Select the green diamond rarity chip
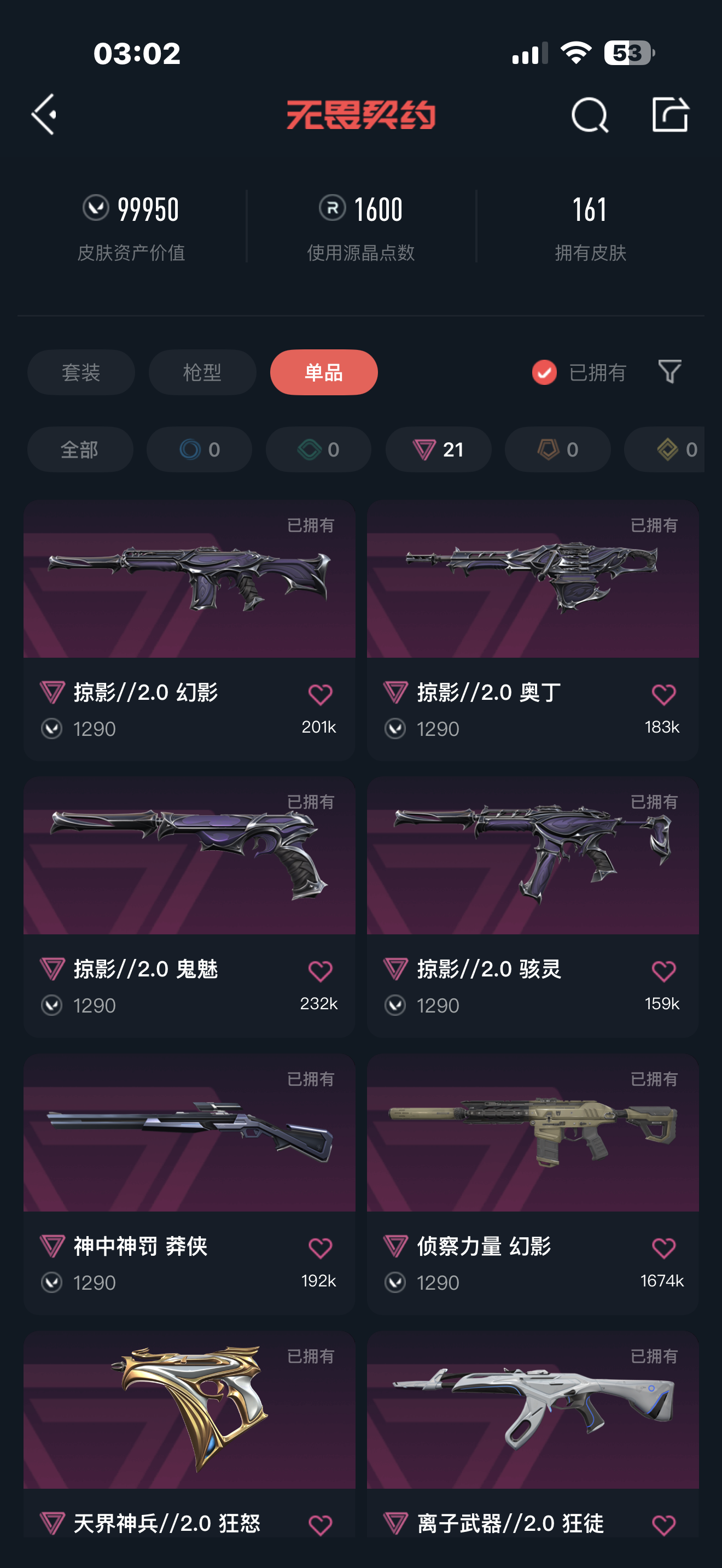Viewport: 722px width, 1568px height. (x=318, y=449)
